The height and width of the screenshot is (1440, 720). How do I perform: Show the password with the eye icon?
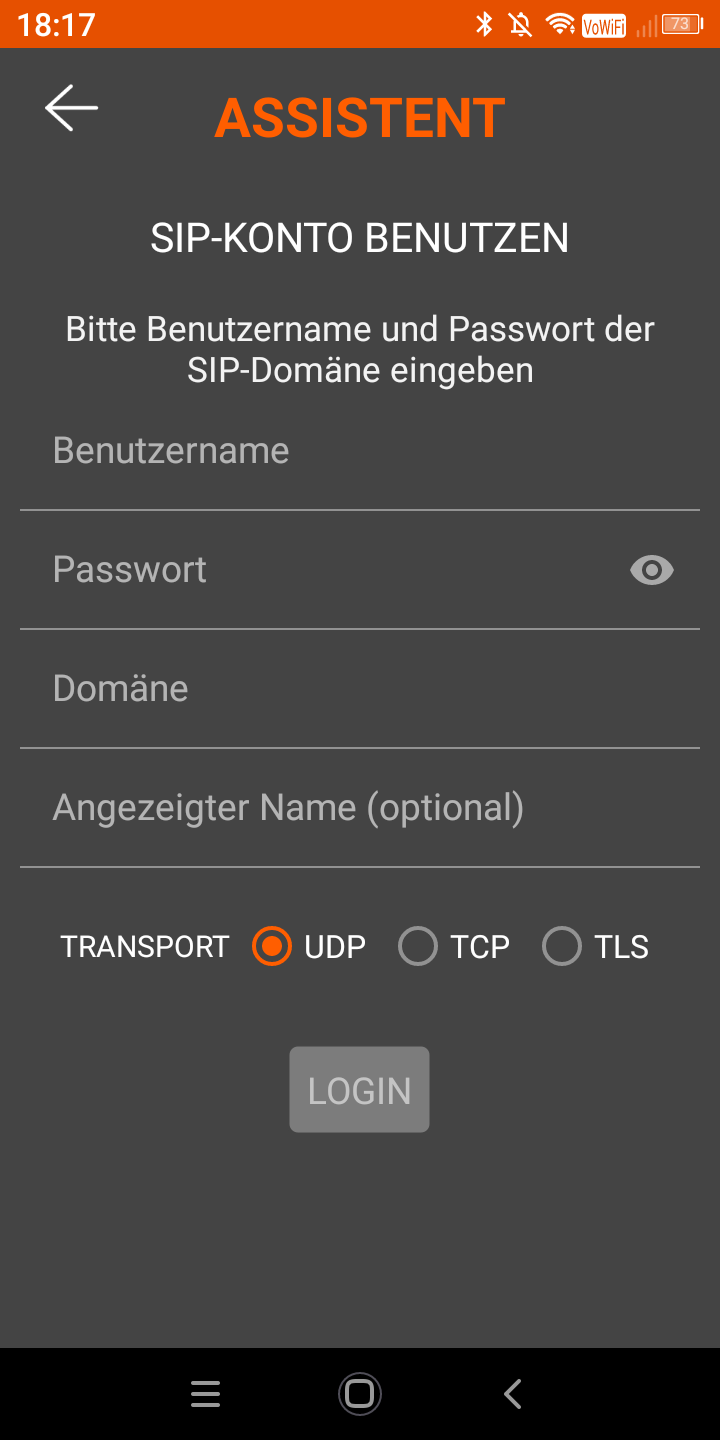[x=652, y=570]
